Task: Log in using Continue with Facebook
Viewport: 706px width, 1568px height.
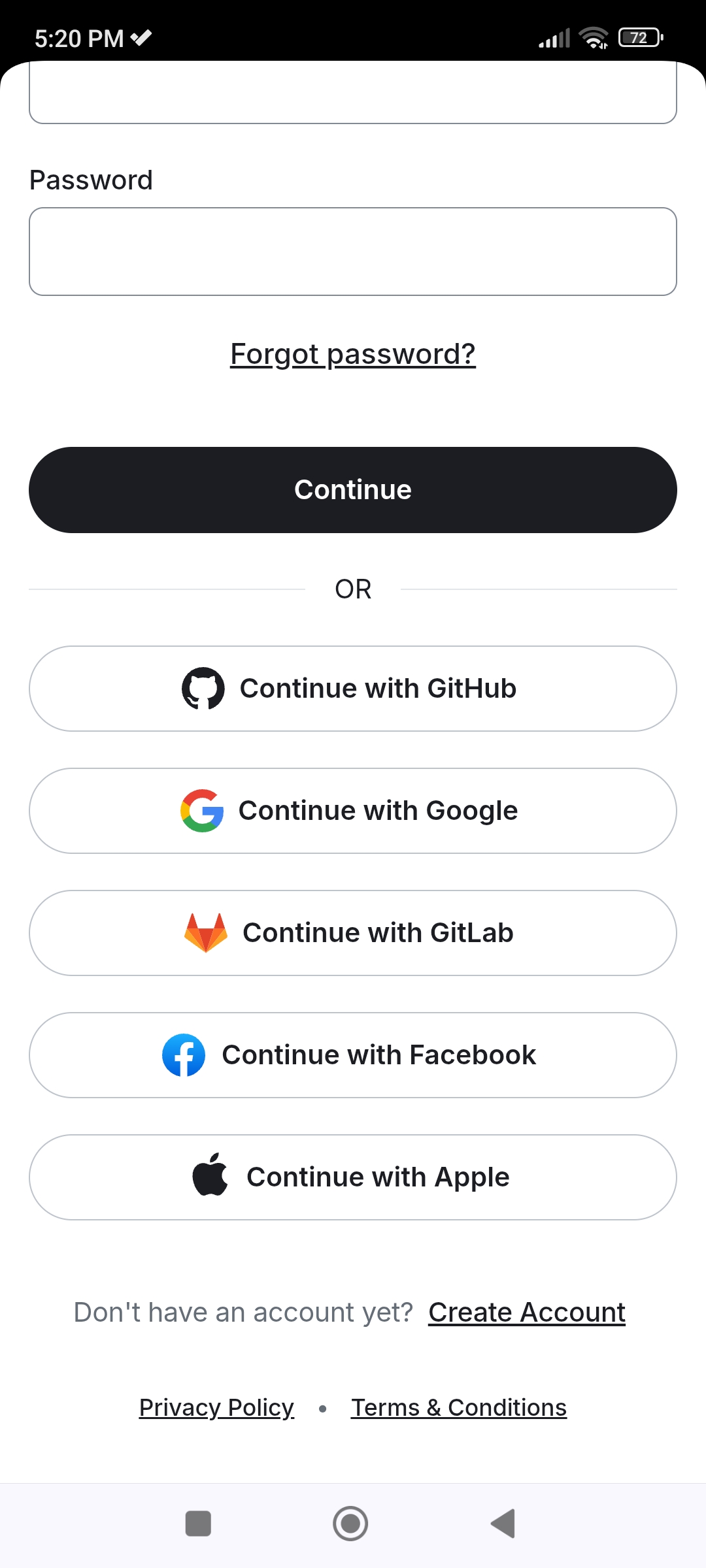Action: (353, 1055)
